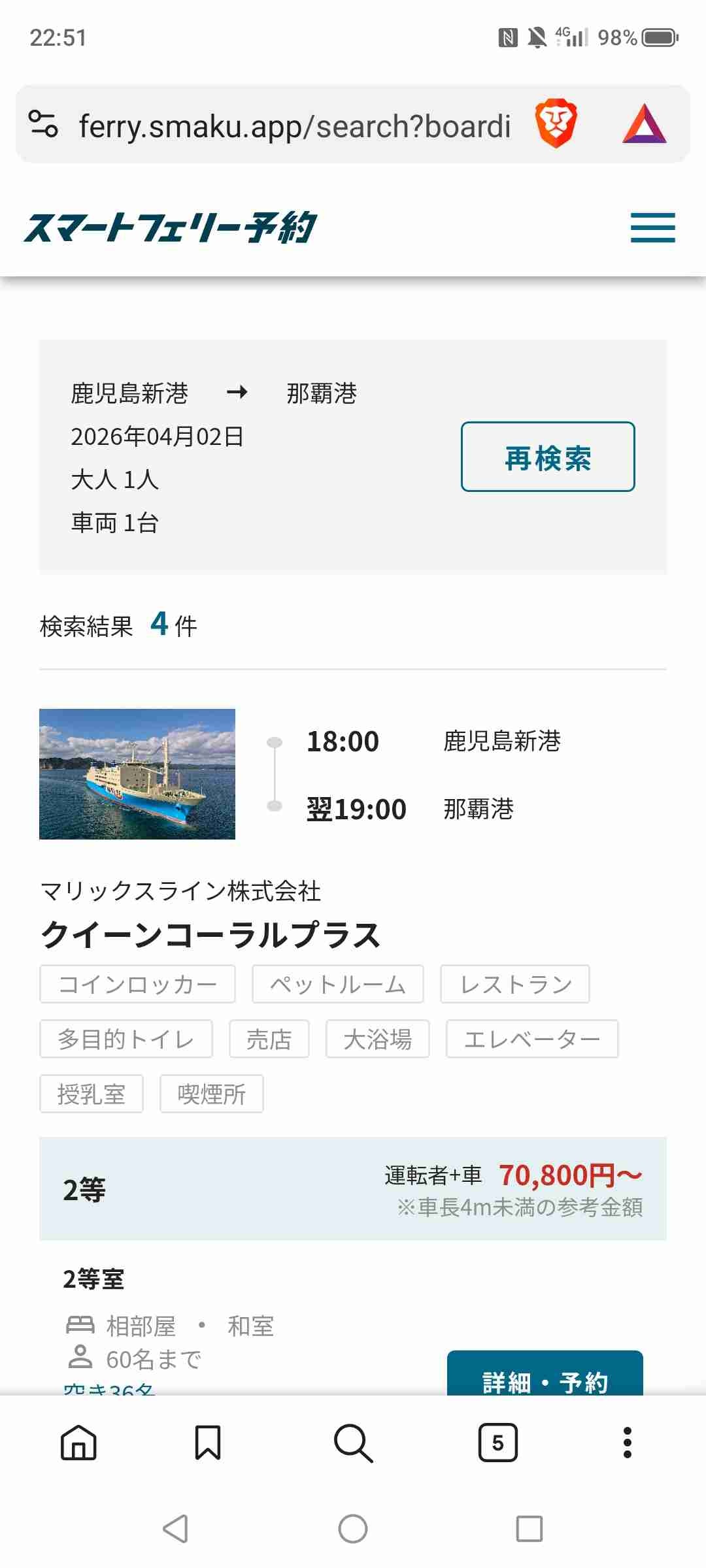
Task: Tap the 再検索 button
Action: 548,457
